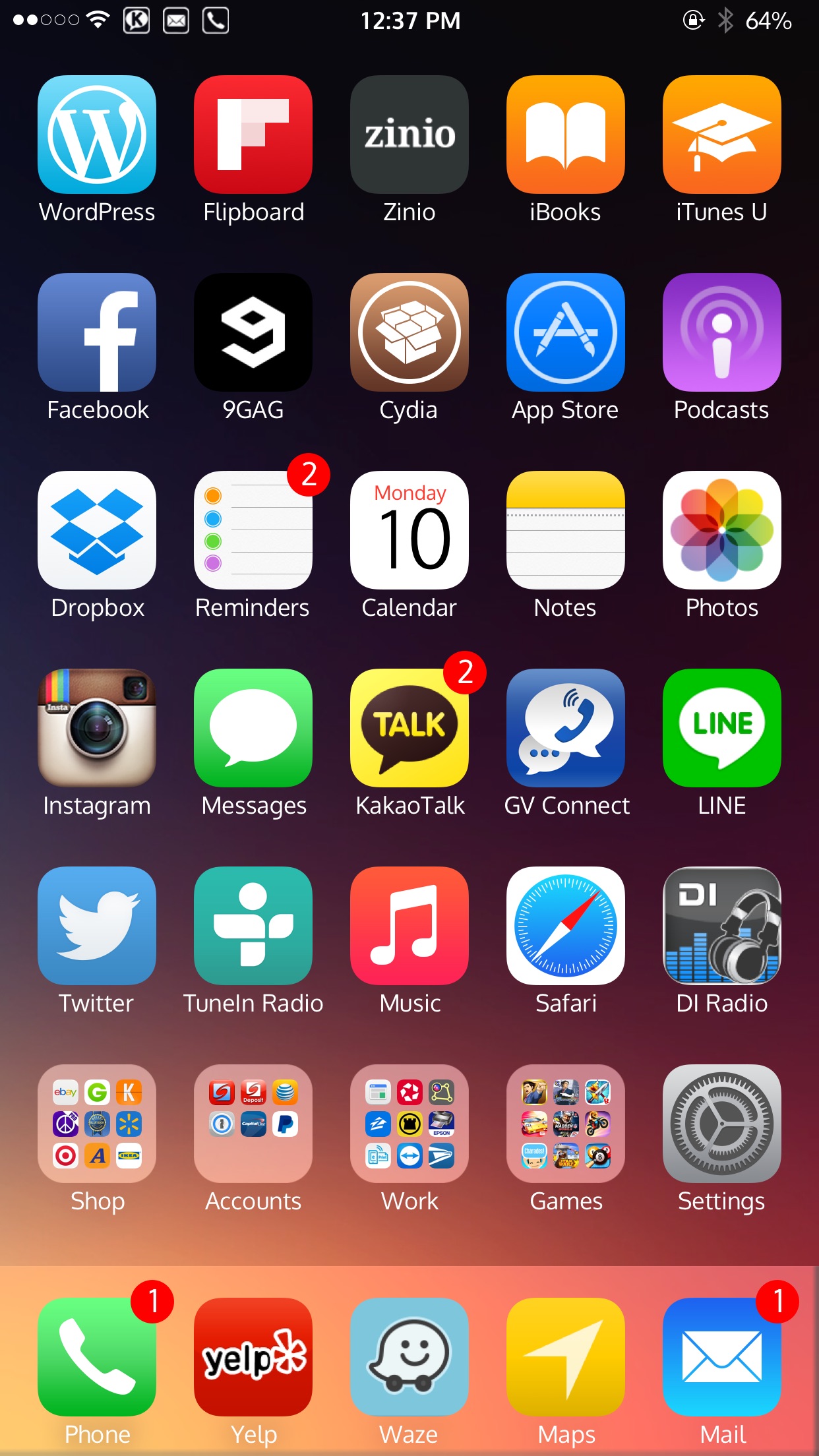Open the Photos app
This screenshot has width=819, height=1456.
722,530
